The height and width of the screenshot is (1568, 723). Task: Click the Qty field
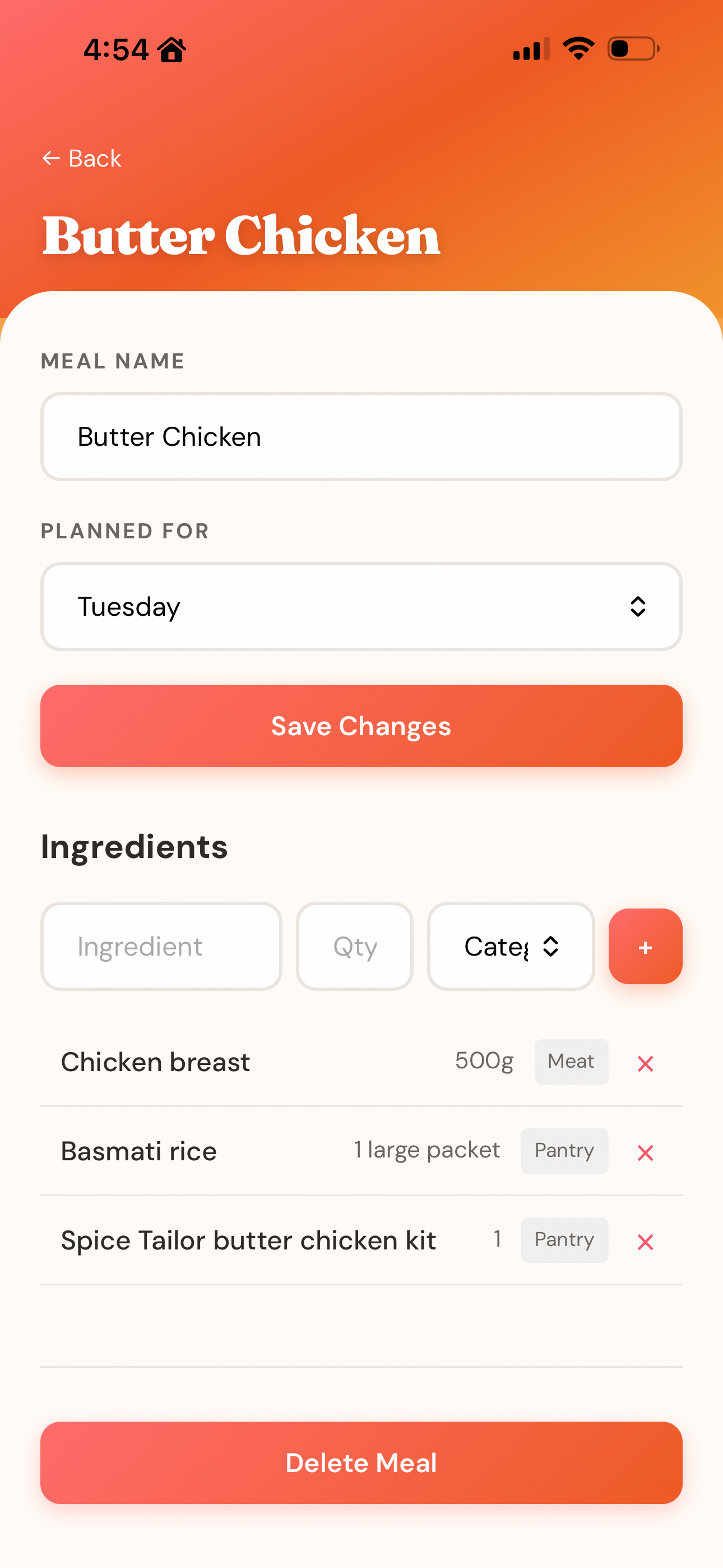[x=354, y=946]
